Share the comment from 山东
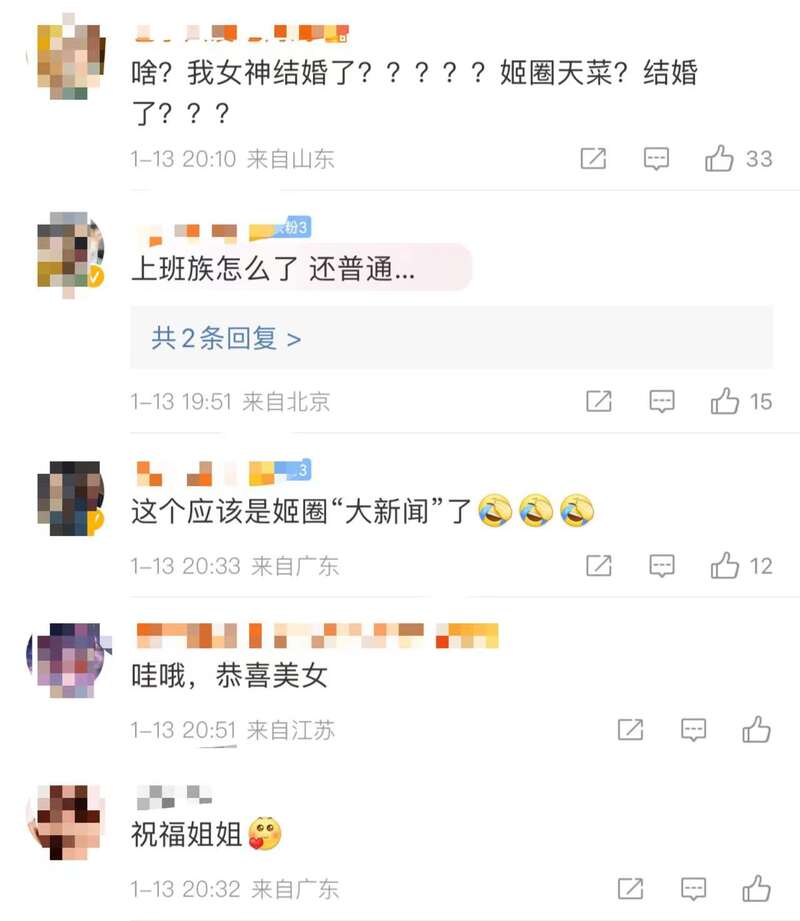The image size is (800, 921). tap(593, 158)
